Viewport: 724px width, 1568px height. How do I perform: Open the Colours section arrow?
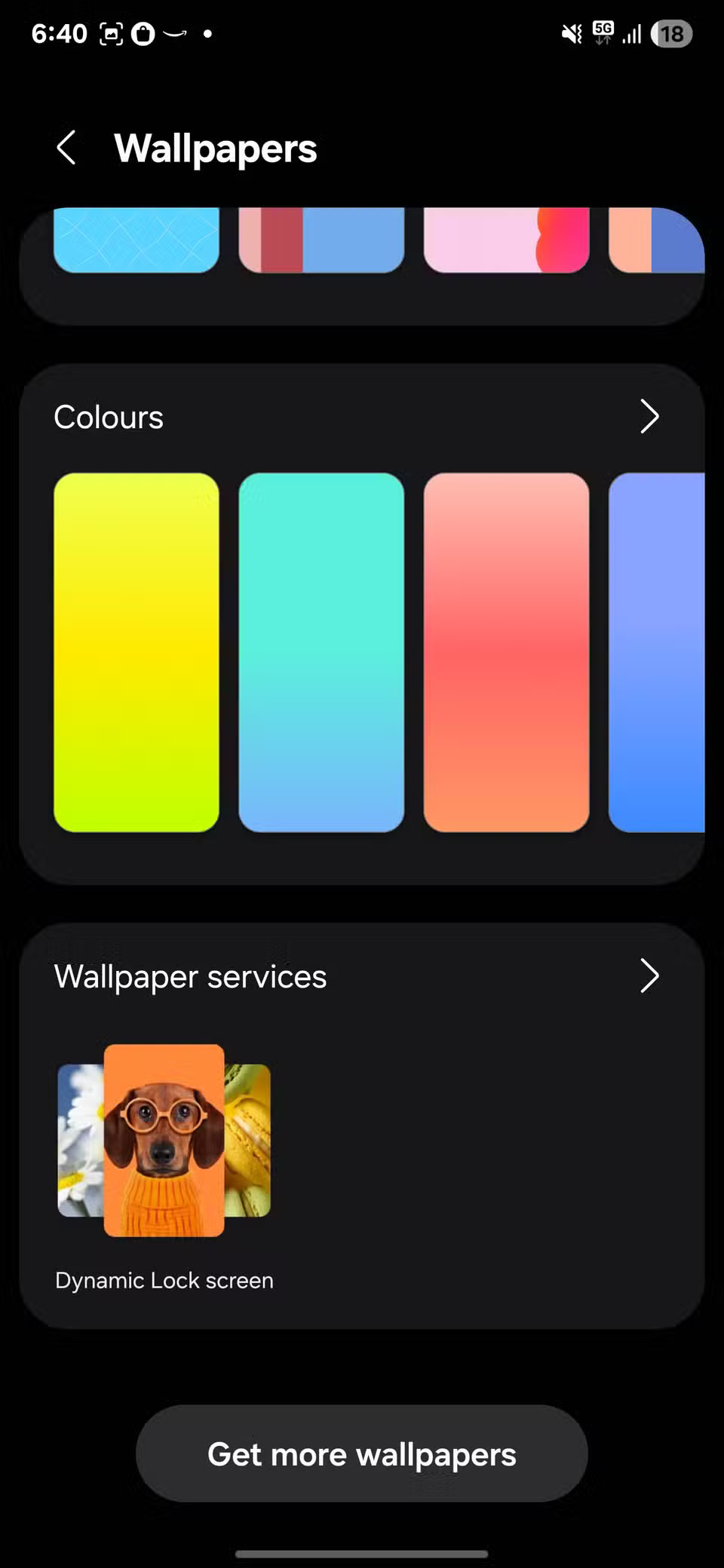coord(649,416)
